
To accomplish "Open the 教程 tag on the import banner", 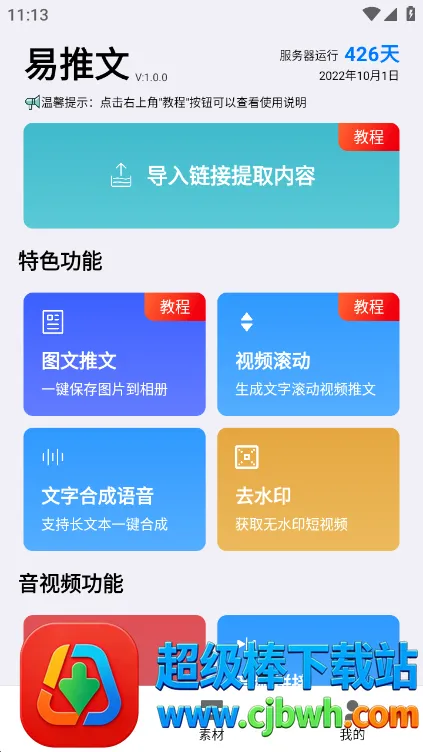I will (x=369, y=137).
